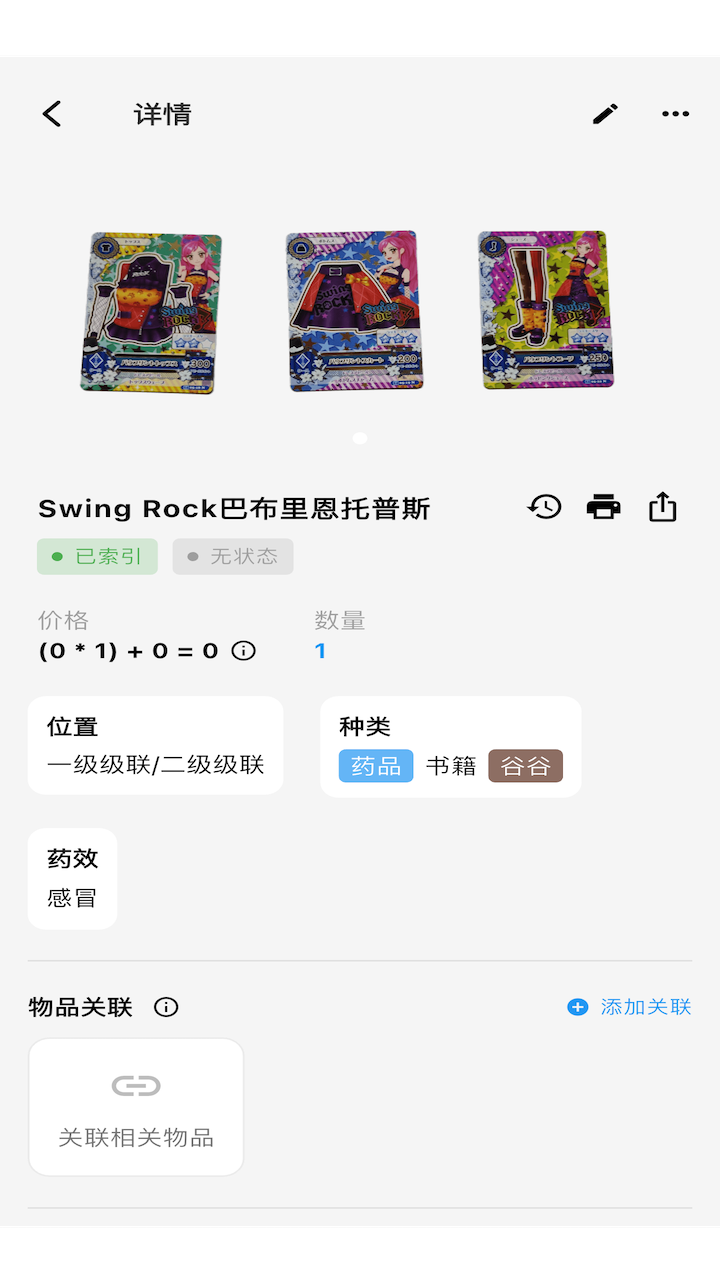Open the three-dot overflow menu

(675, 114)
